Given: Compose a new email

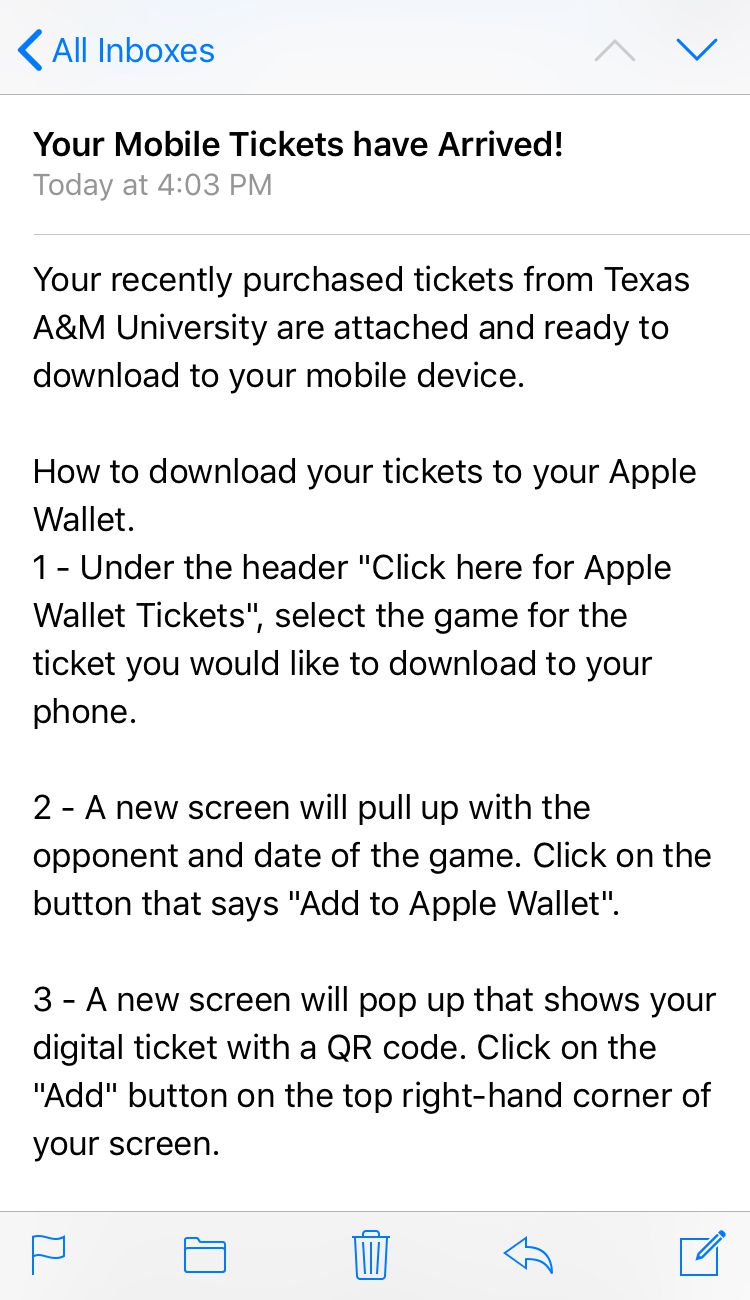Looking at the screenshot, I should (x=701, y=1254).
